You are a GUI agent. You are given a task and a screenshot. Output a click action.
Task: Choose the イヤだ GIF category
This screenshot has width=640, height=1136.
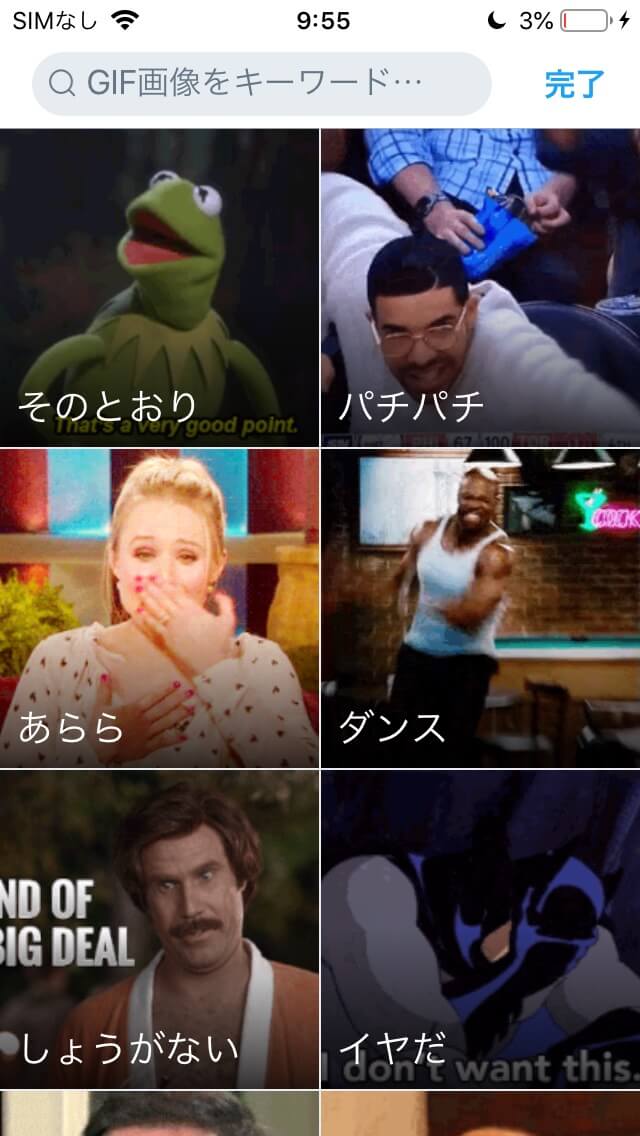(x=480, y=929)
